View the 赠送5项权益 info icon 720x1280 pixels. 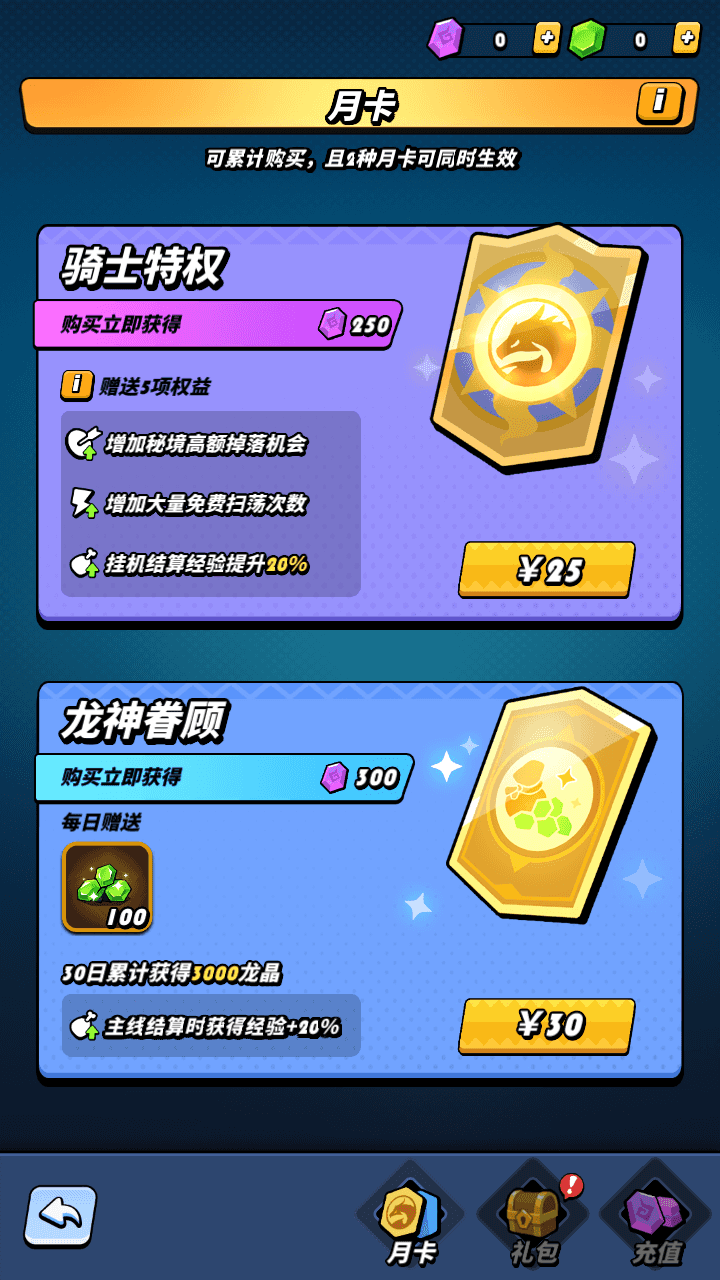pos(77,385)
